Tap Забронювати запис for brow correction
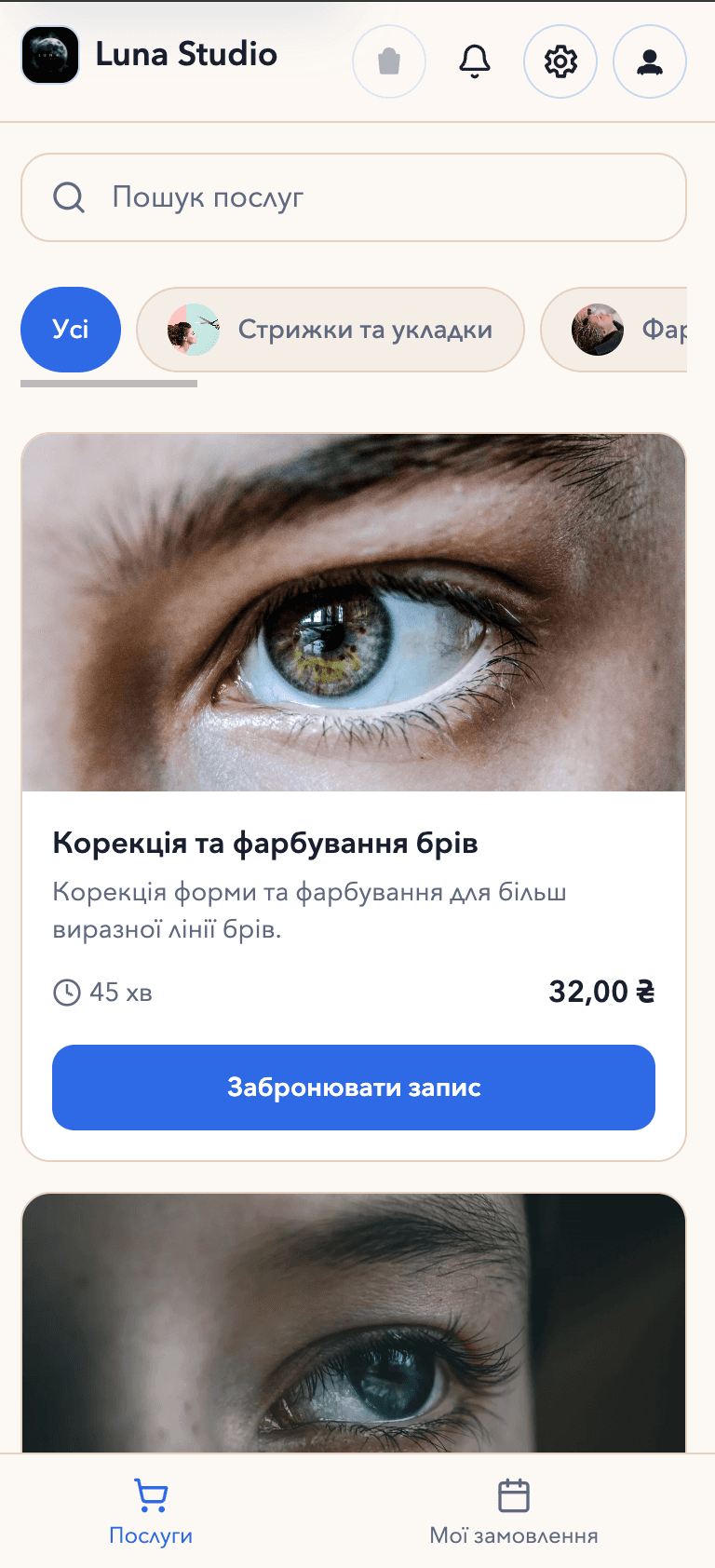This screenshot has height=1568, width=715. (x=354, y=1088)
